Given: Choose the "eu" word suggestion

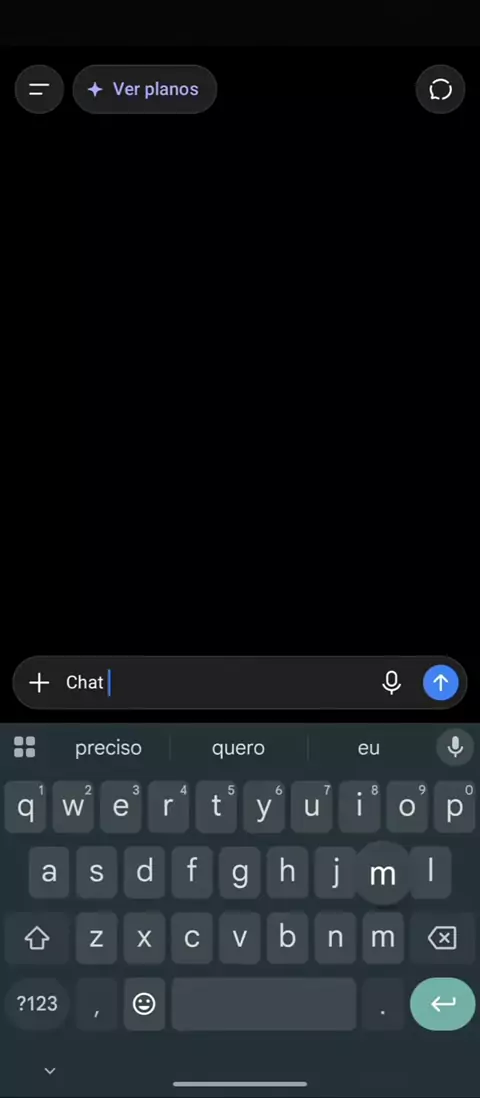Looking at the screenshot, I should tap(369, 748).
